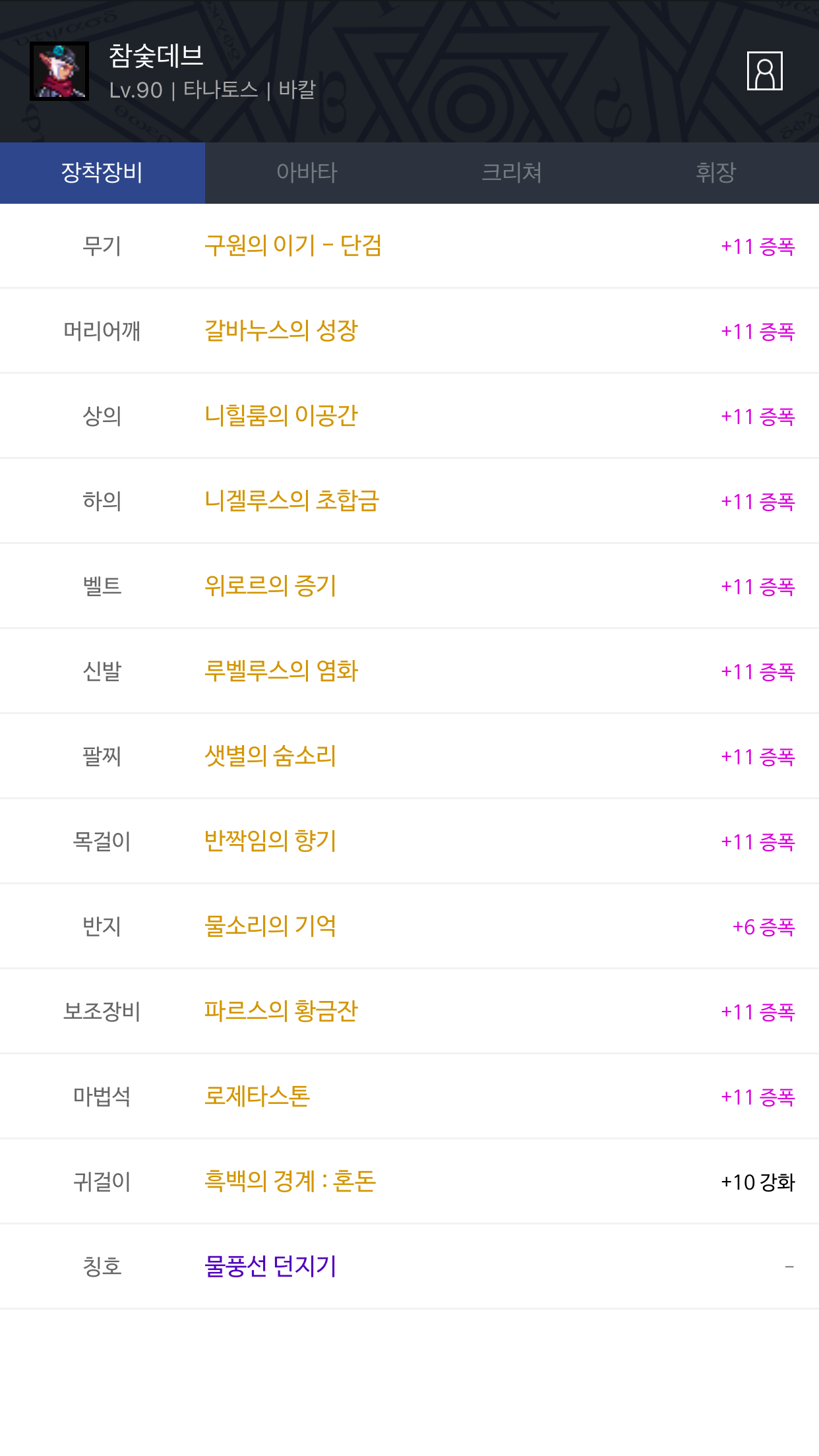Switch to the 크리쳐 tab
The image size is (819, 1456).
pyautogui.click(x=512, y=173)
